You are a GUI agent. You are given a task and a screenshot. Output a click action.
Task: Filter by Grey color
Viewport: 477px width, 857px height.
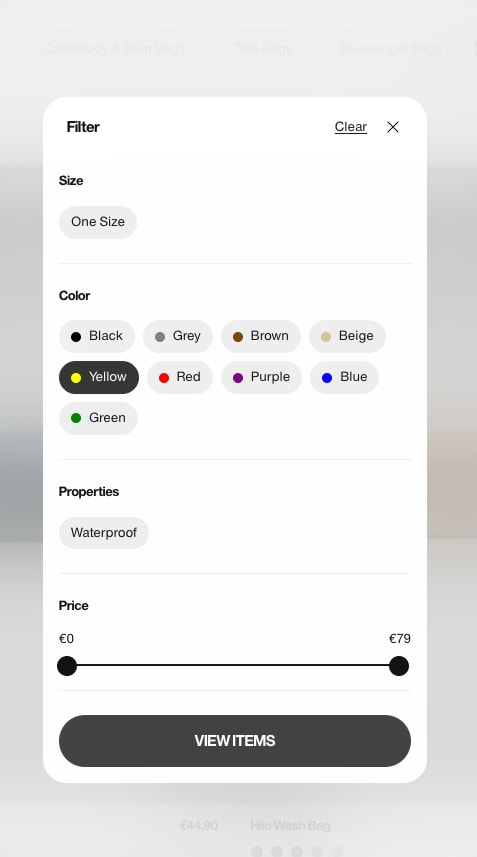pos(178,336)
